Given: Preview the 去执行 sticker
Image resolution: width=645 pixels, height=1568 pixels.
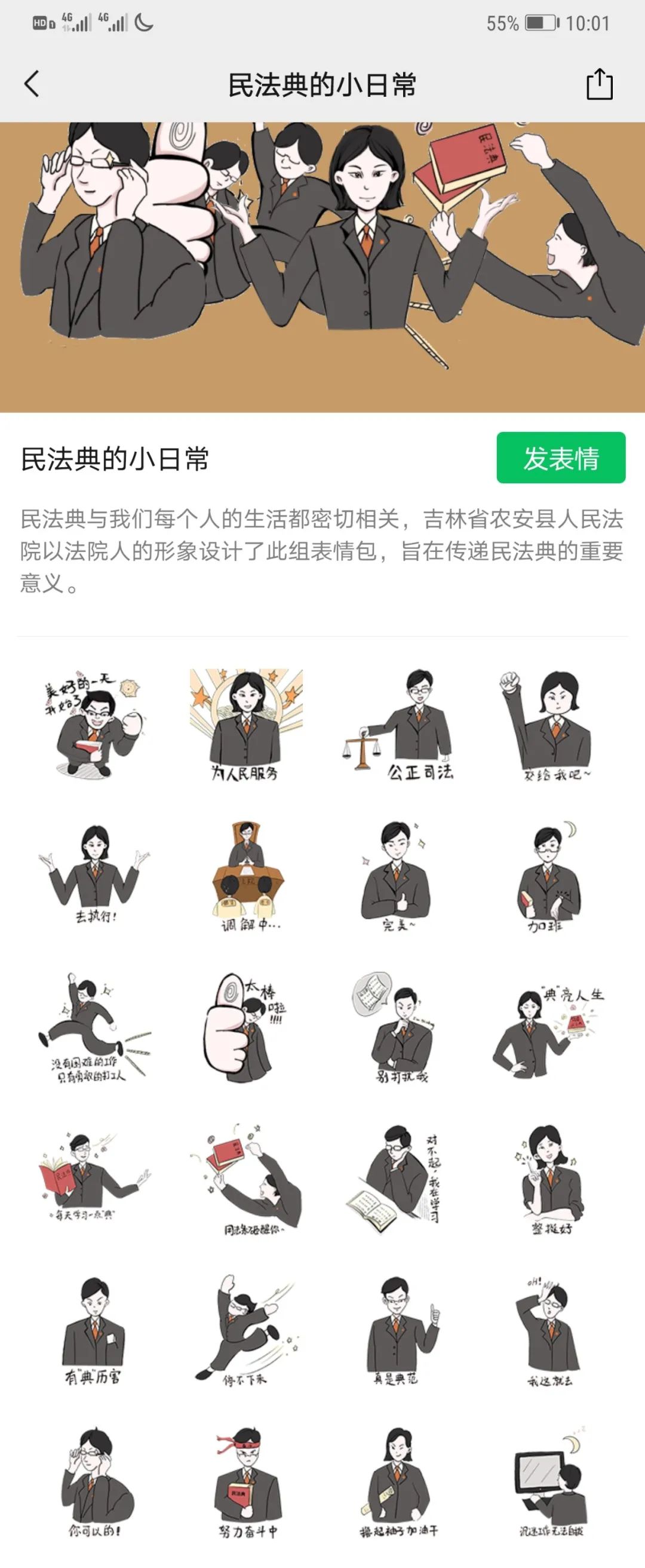Looking at the screenshot, I should [94, 873].
